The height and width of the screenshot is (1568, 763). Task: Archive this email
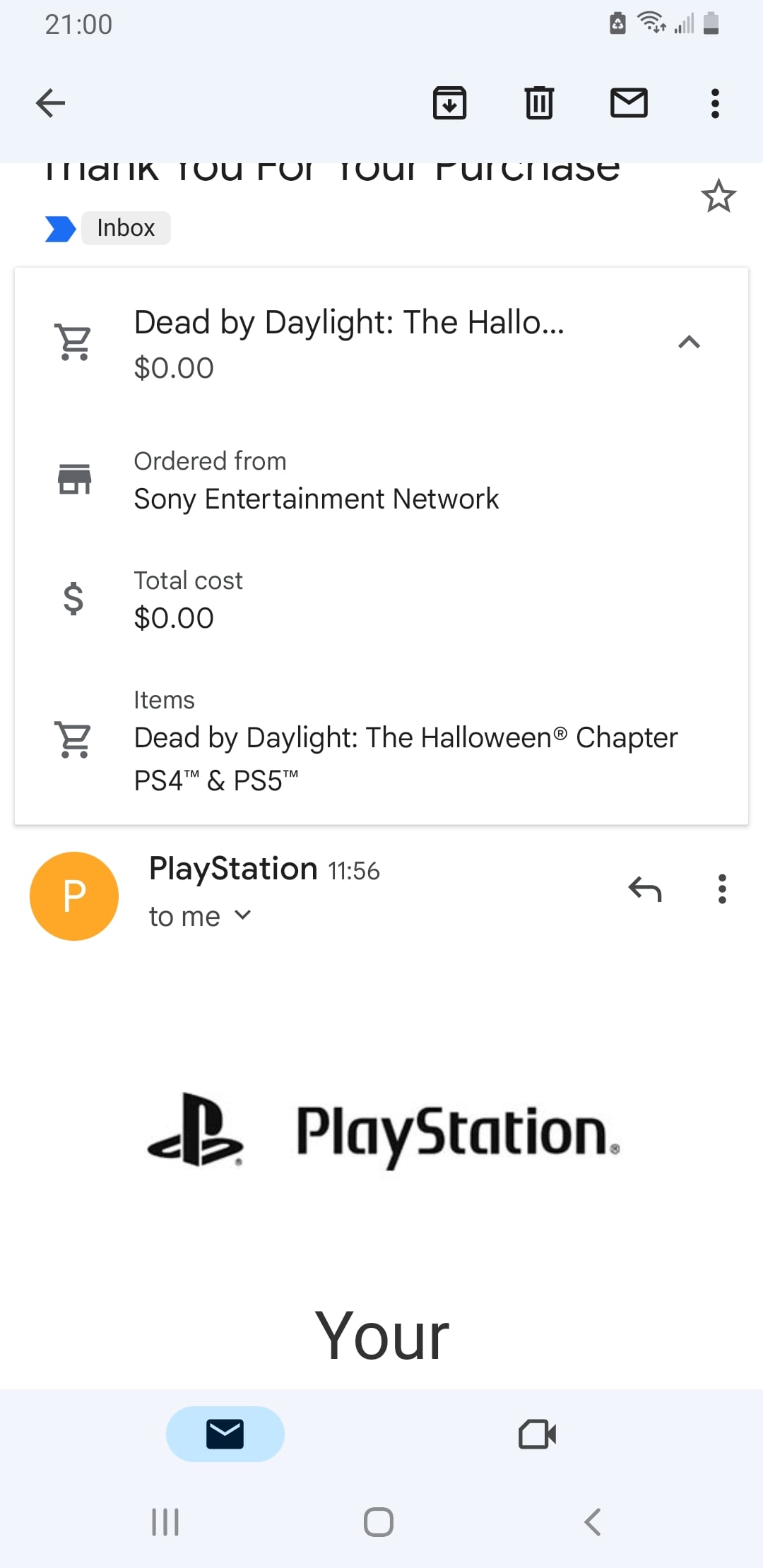pos(449,103)
